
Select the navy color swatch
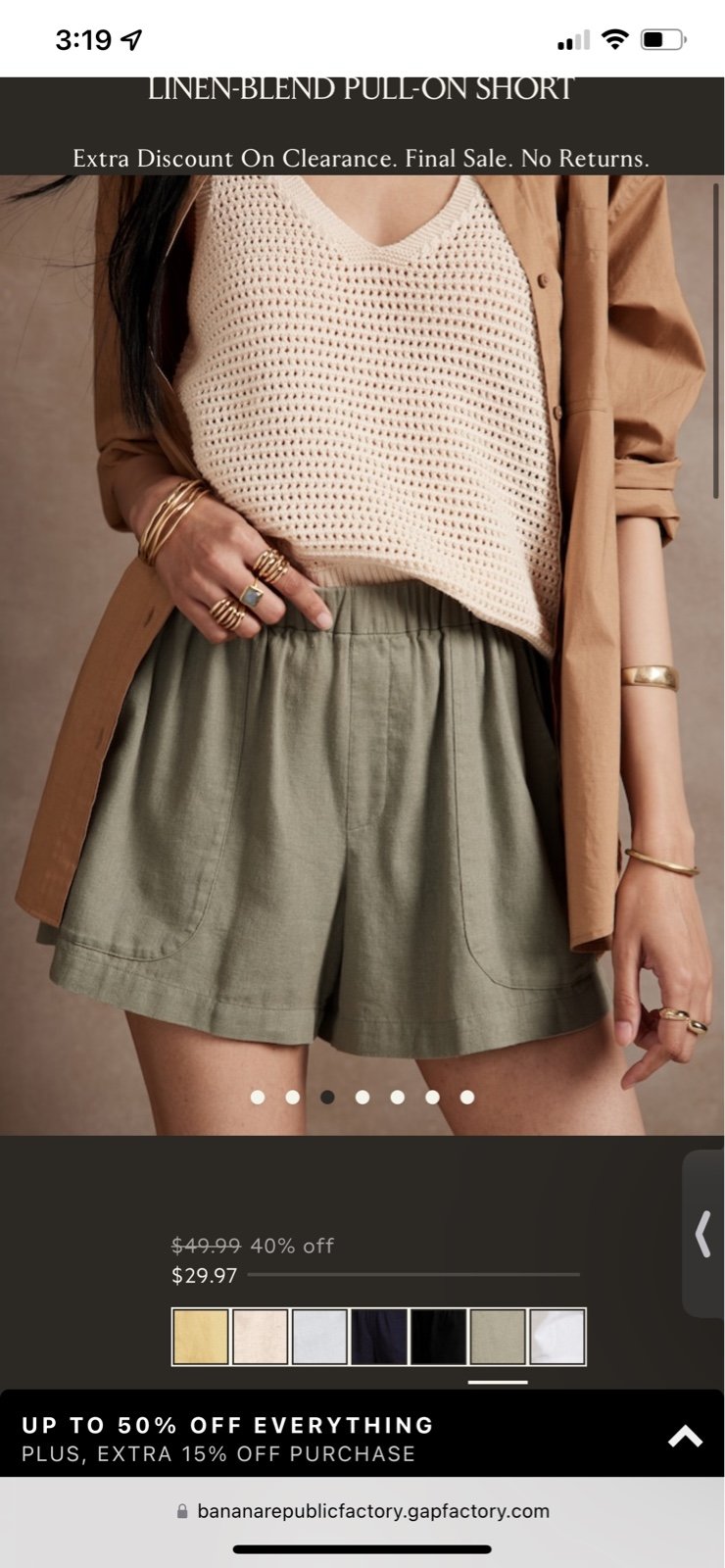pos(379,1337)
